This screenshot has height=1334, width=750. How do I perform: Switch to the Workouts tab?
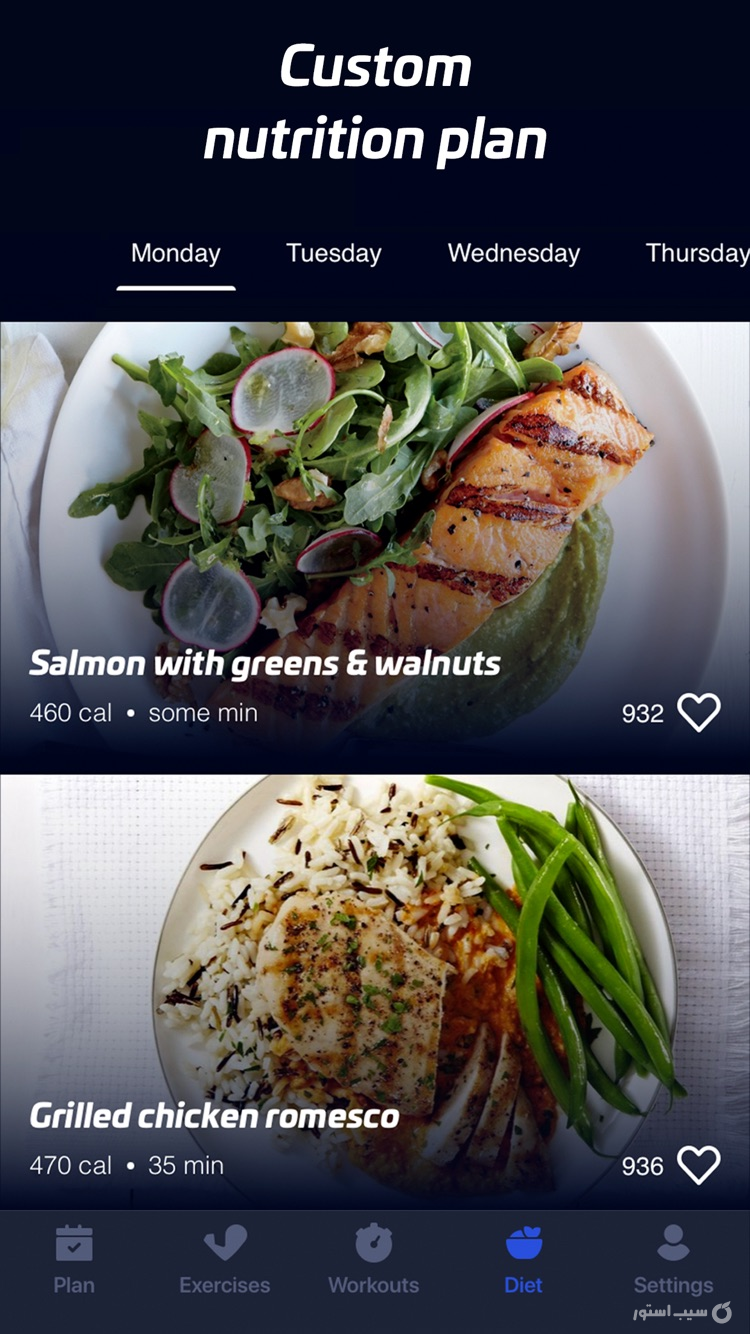pos(374,1260)
